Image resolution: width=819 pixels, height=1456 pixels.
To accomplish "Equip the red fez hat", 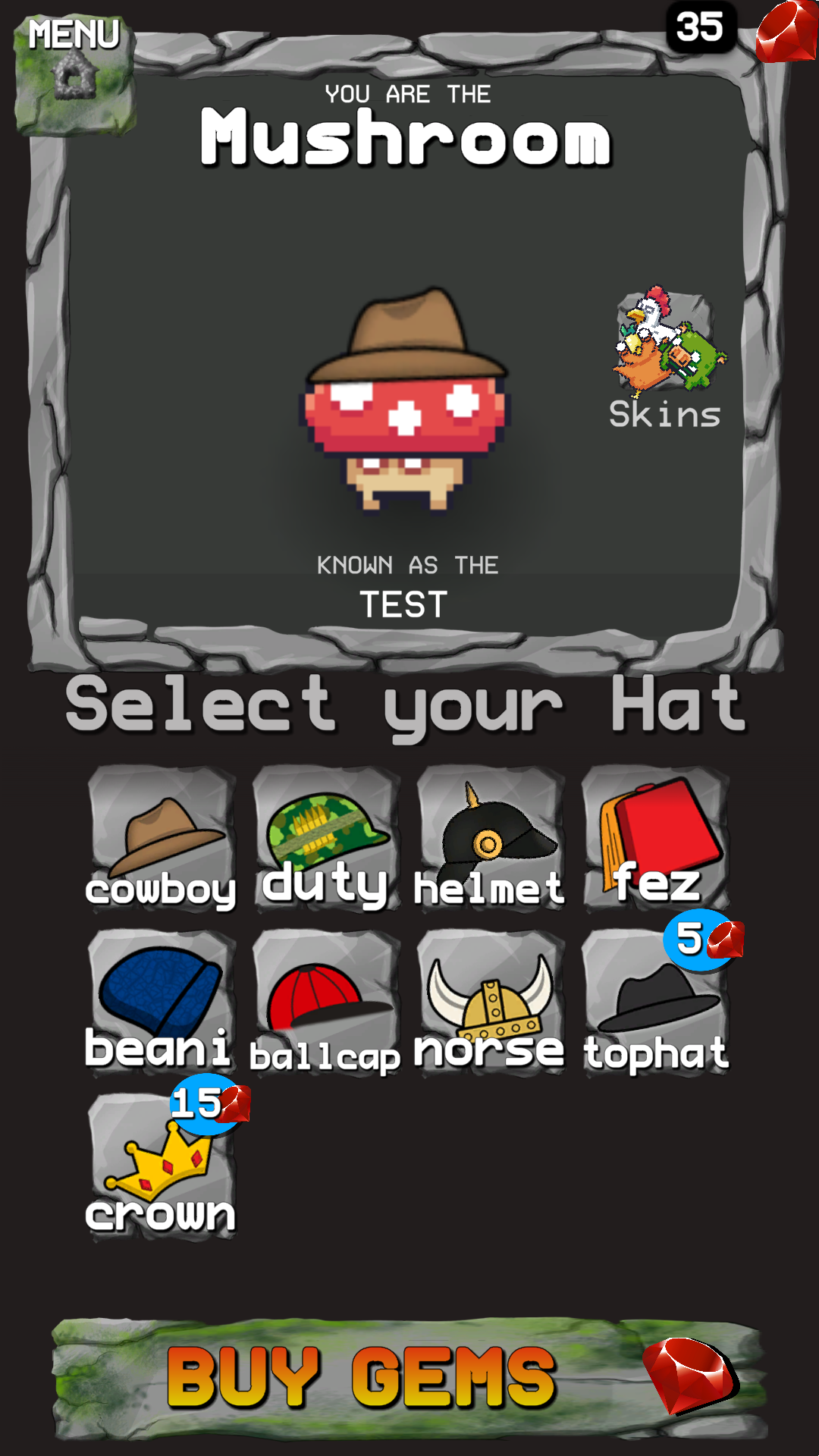I will tap(655, 839).
